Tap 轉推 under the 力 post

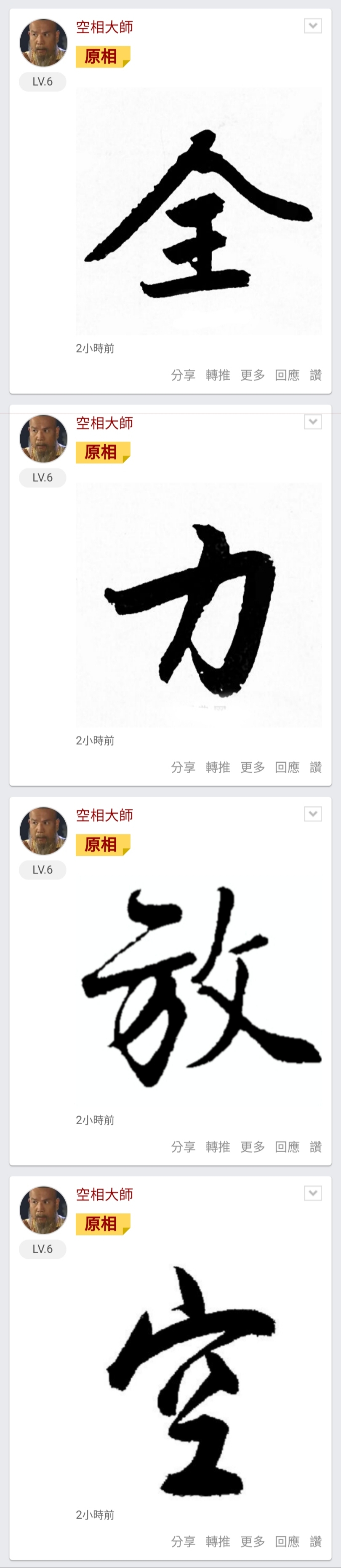coord(218,767)
